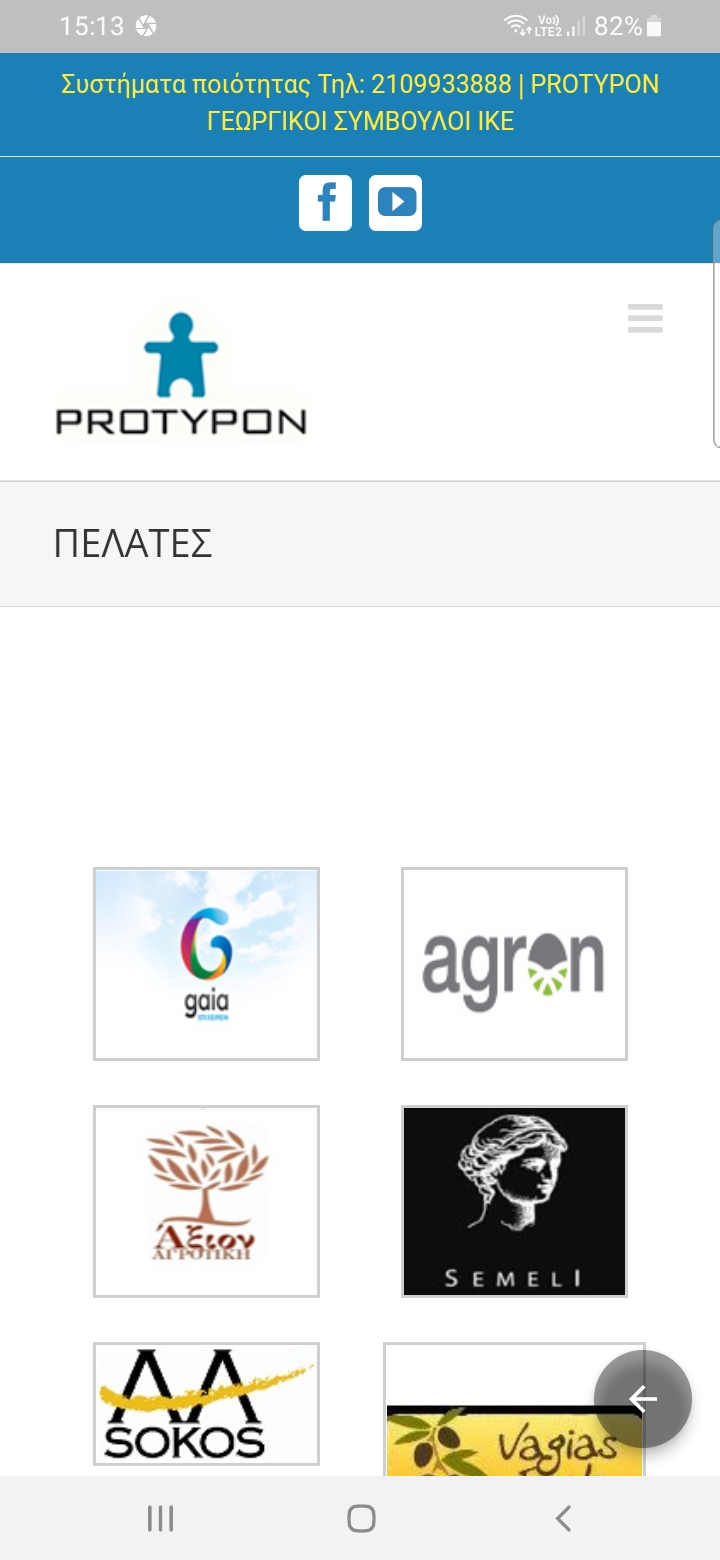Screen dimensions: 720x1560
Task: Open the hamburger navigation menu
Action: (645, 318)
